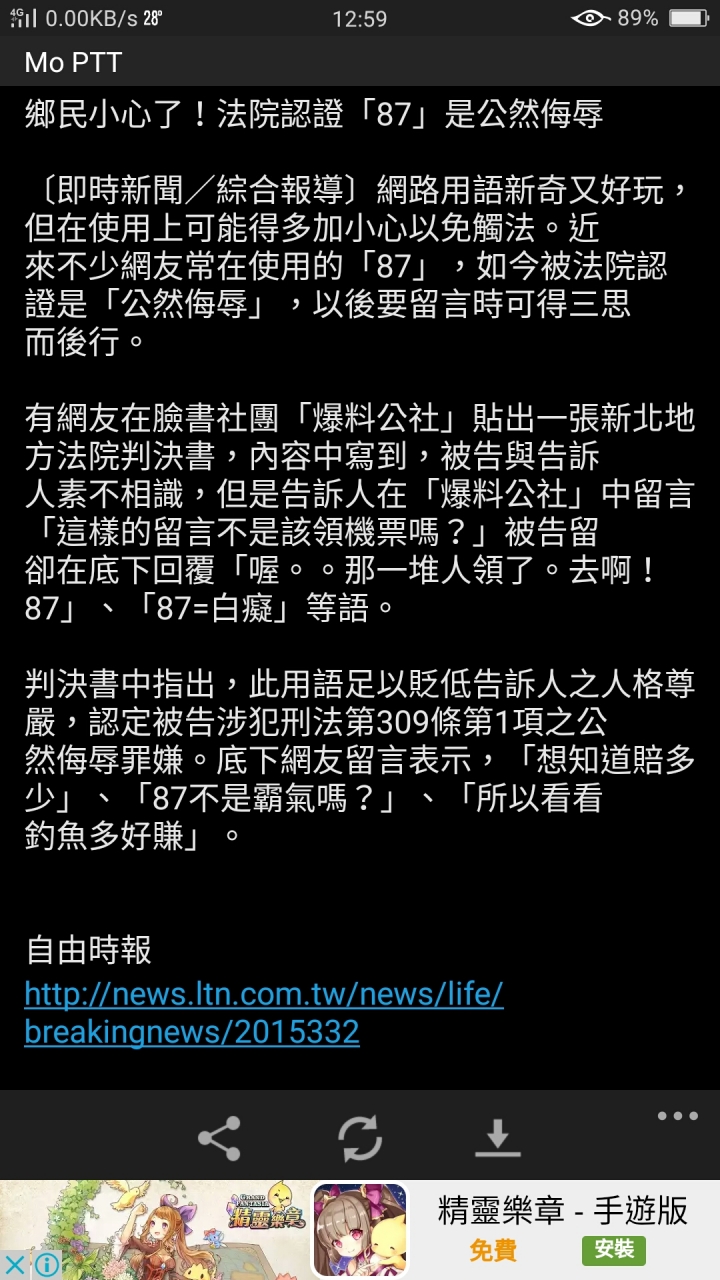Share this PTT post
This screenshot has width=720, height=1280.
coord(219,1138)
